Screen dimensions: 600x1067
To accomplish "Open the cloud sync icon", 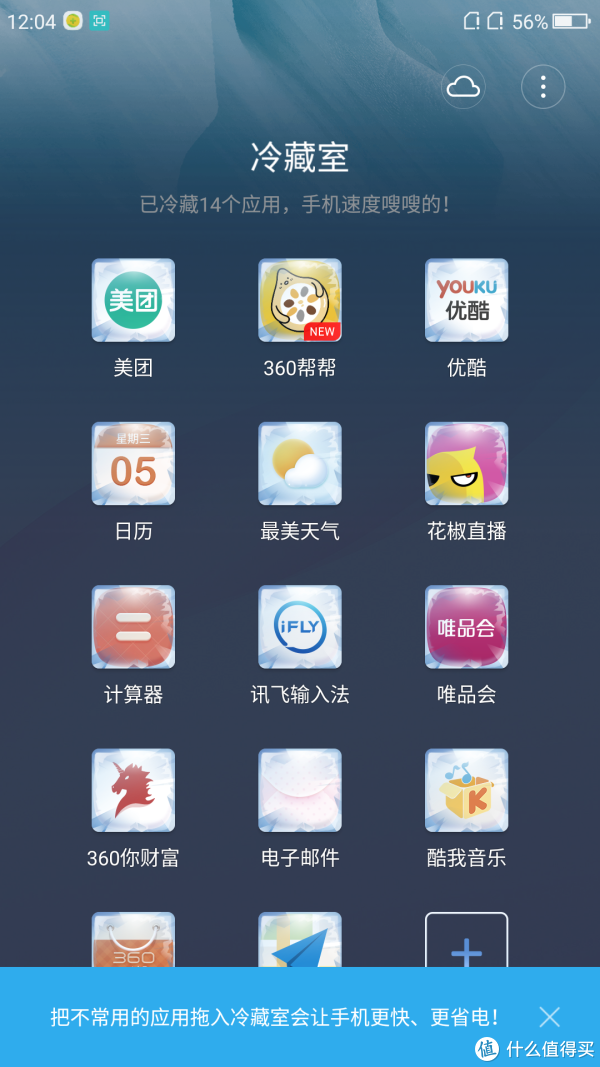I will coord(463,87).
